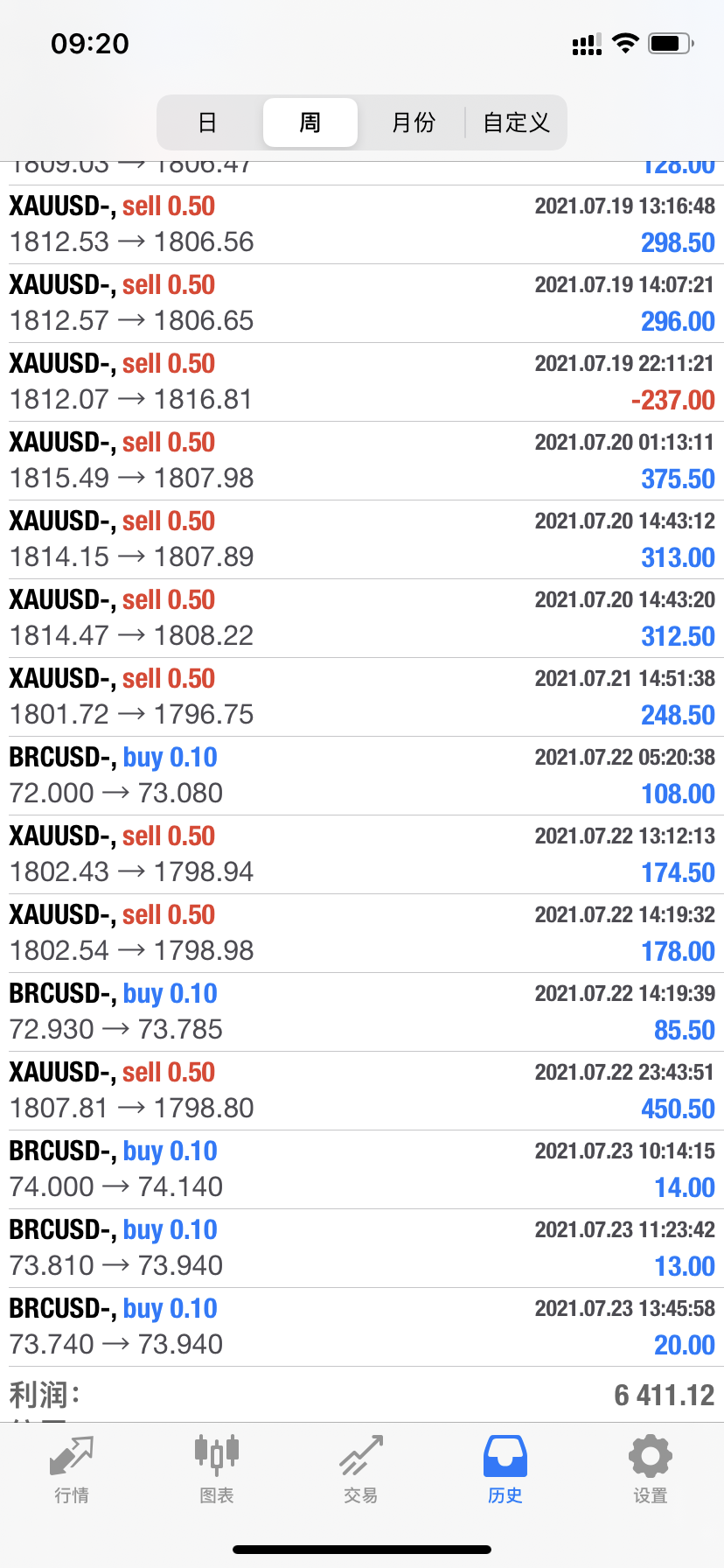Select the BRCUSD trade earning 85.50
The image size is (724, 1568).
(x=362, y=1012)
